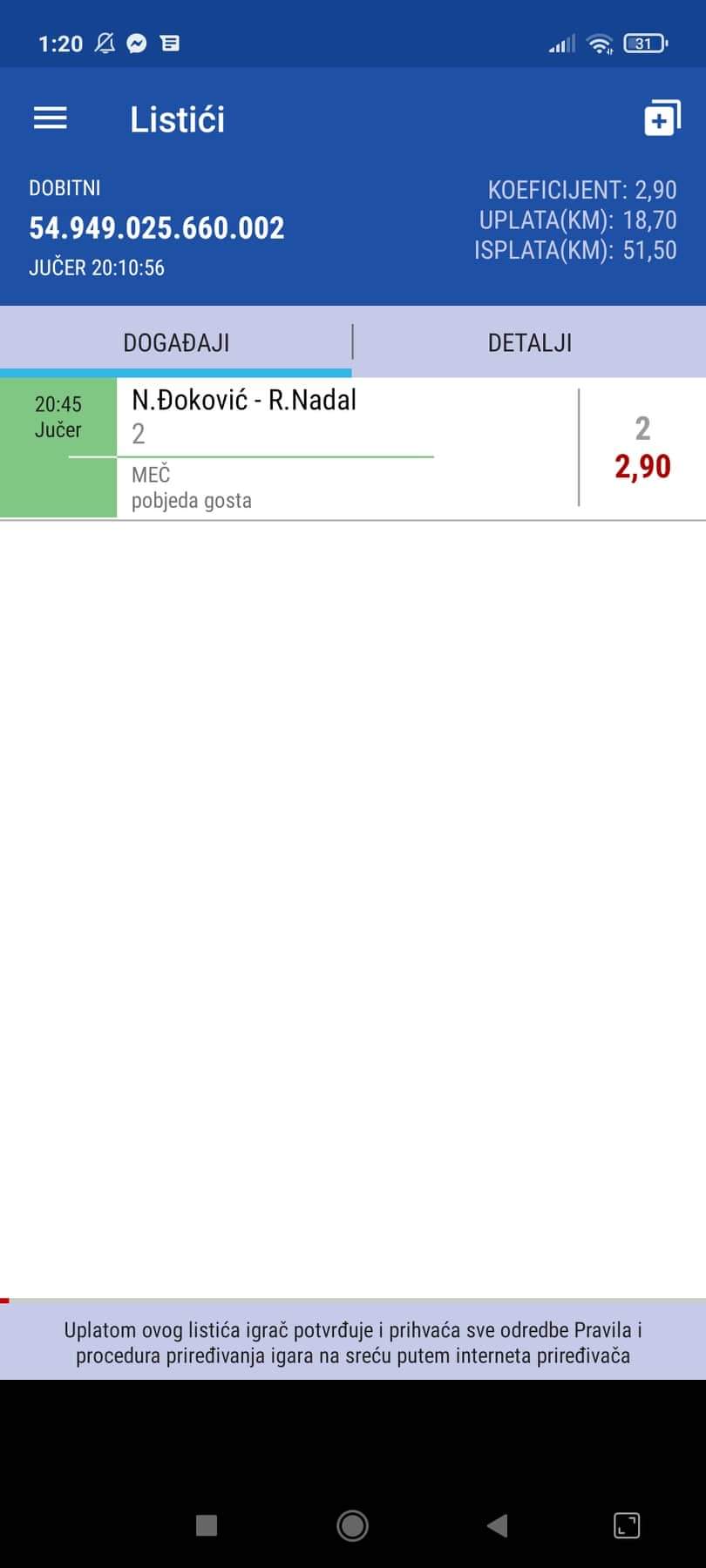
Task: Tap the copy ticket plus icon
Action: pos(662,118)
